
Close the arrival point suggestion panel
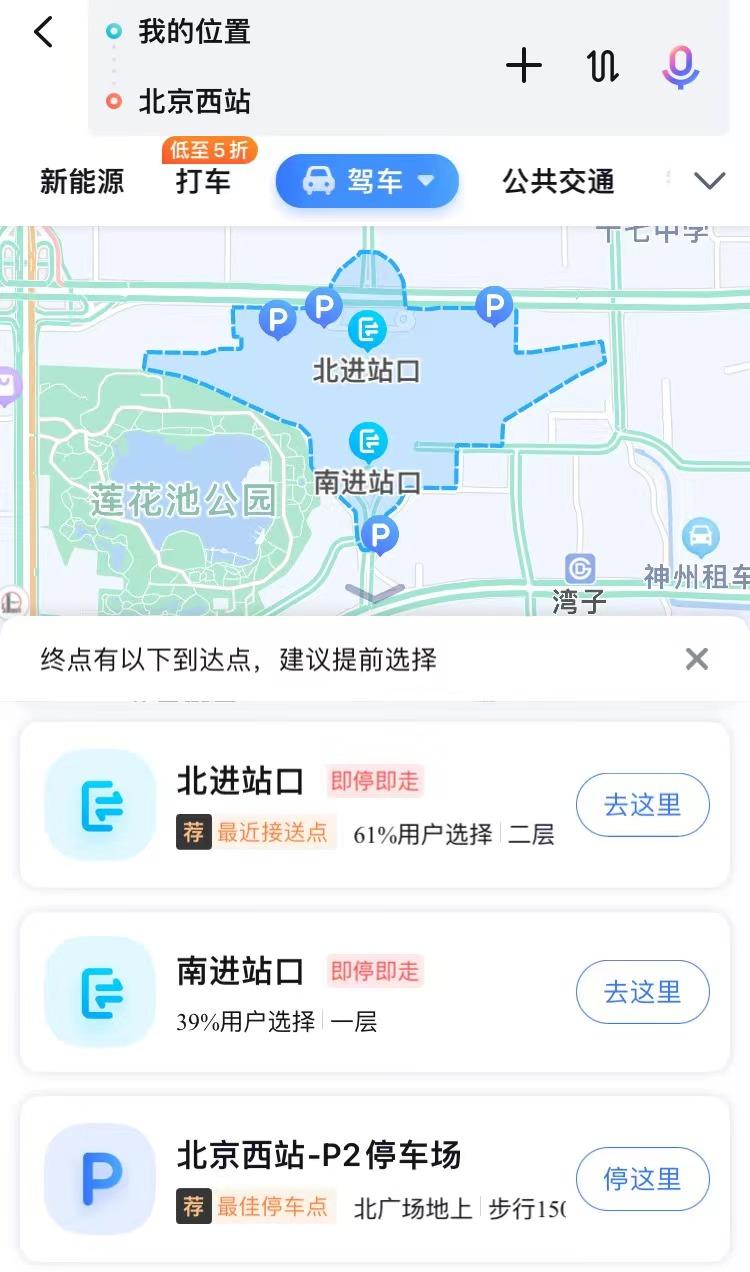pos(696,659)
